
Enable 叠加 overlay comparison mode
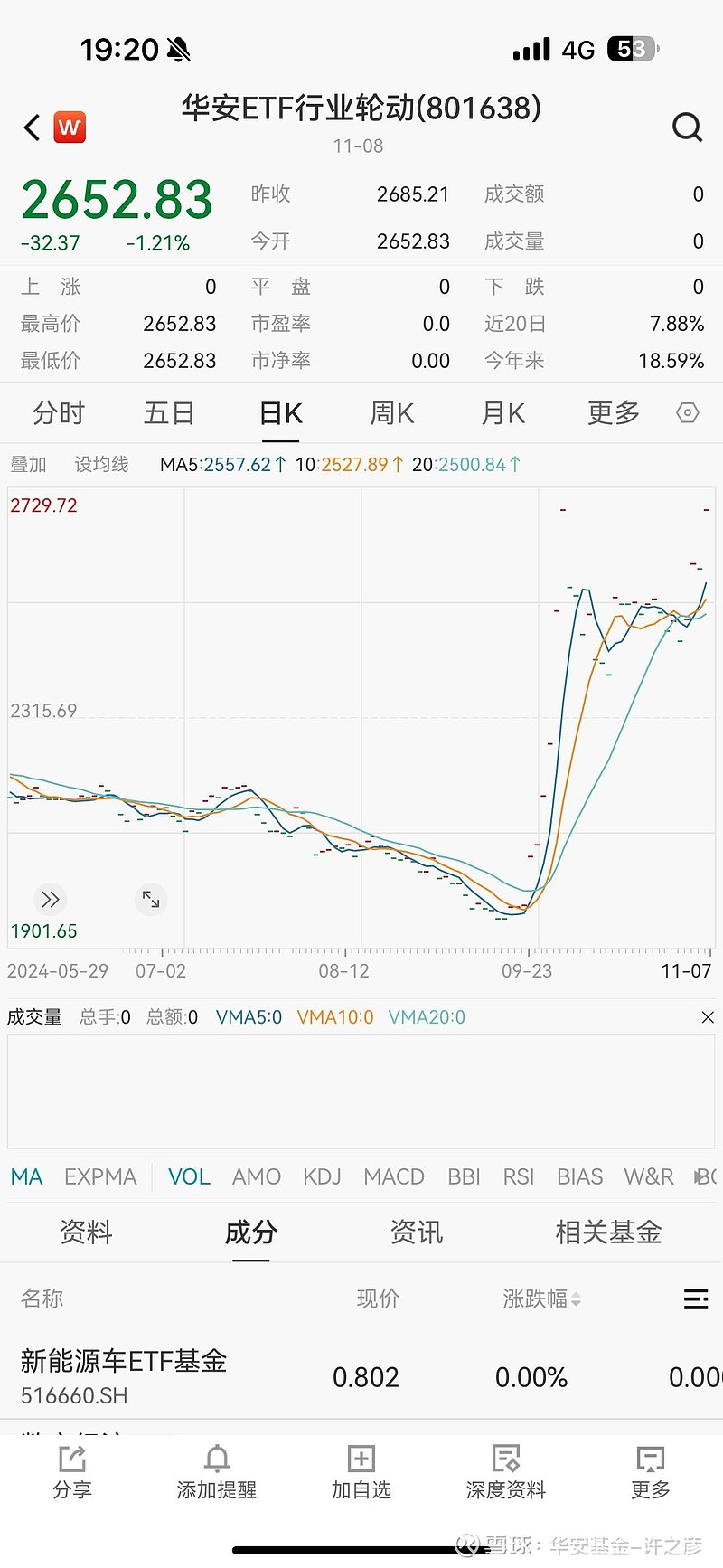pyautogui.click(x=28, y=464)
